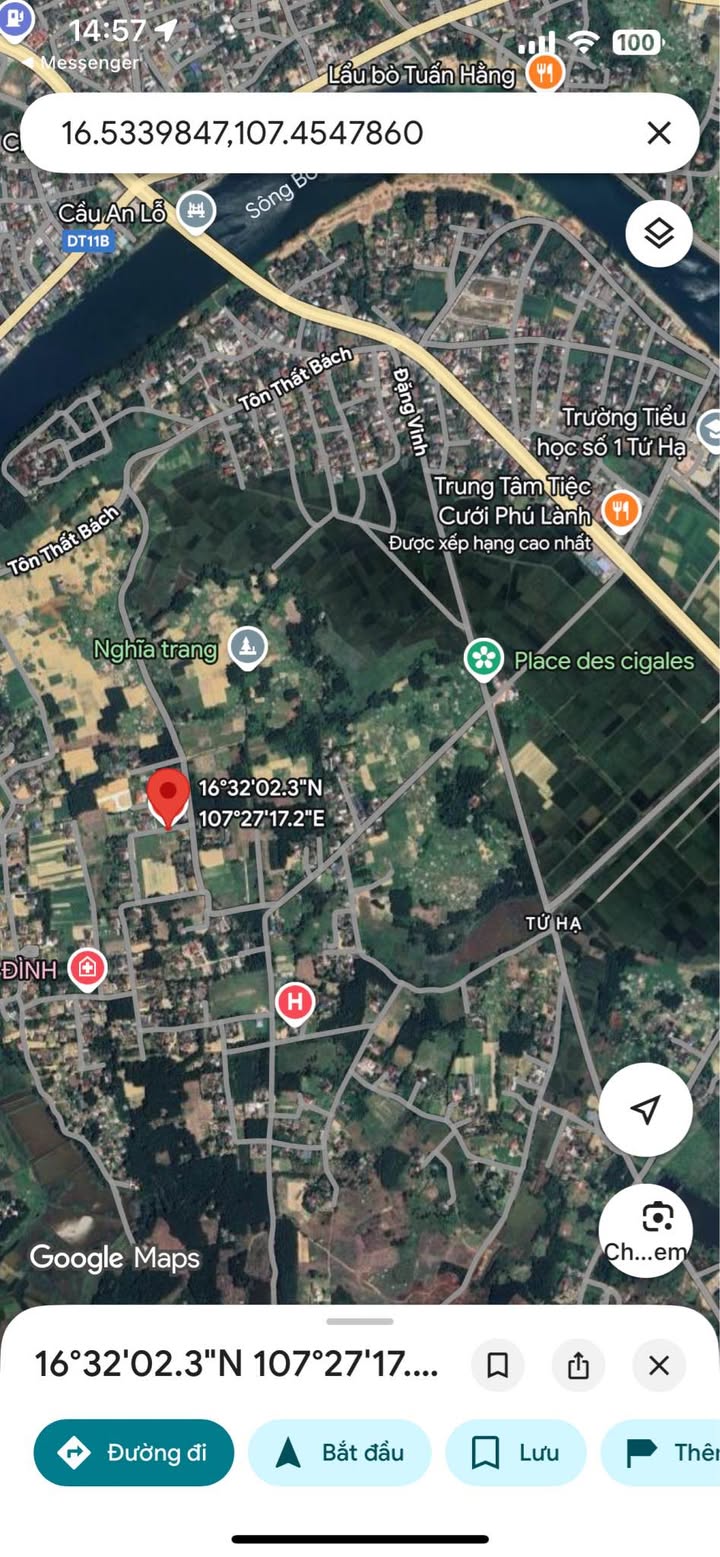Screen dimensions: 720x1557
Task: Center map on my current location
Action: point(646,1109)
